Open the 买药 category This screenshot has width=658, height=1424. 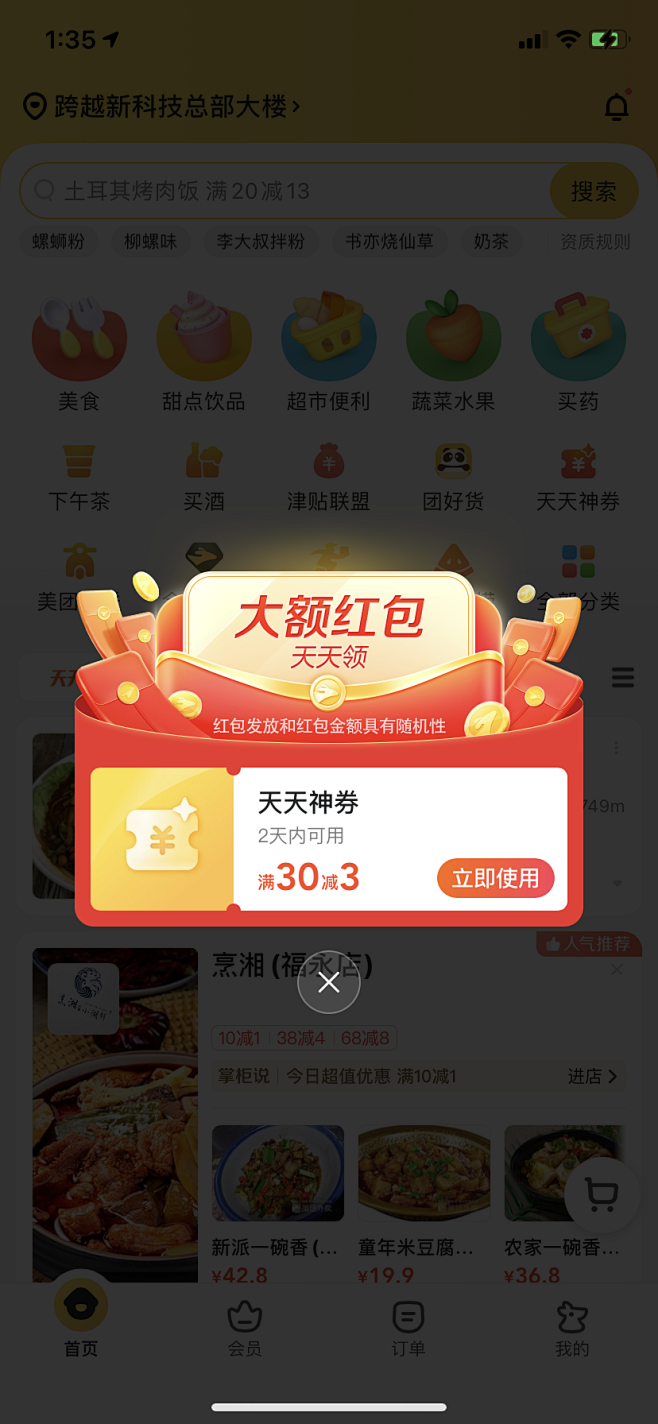tap(578, 352)
